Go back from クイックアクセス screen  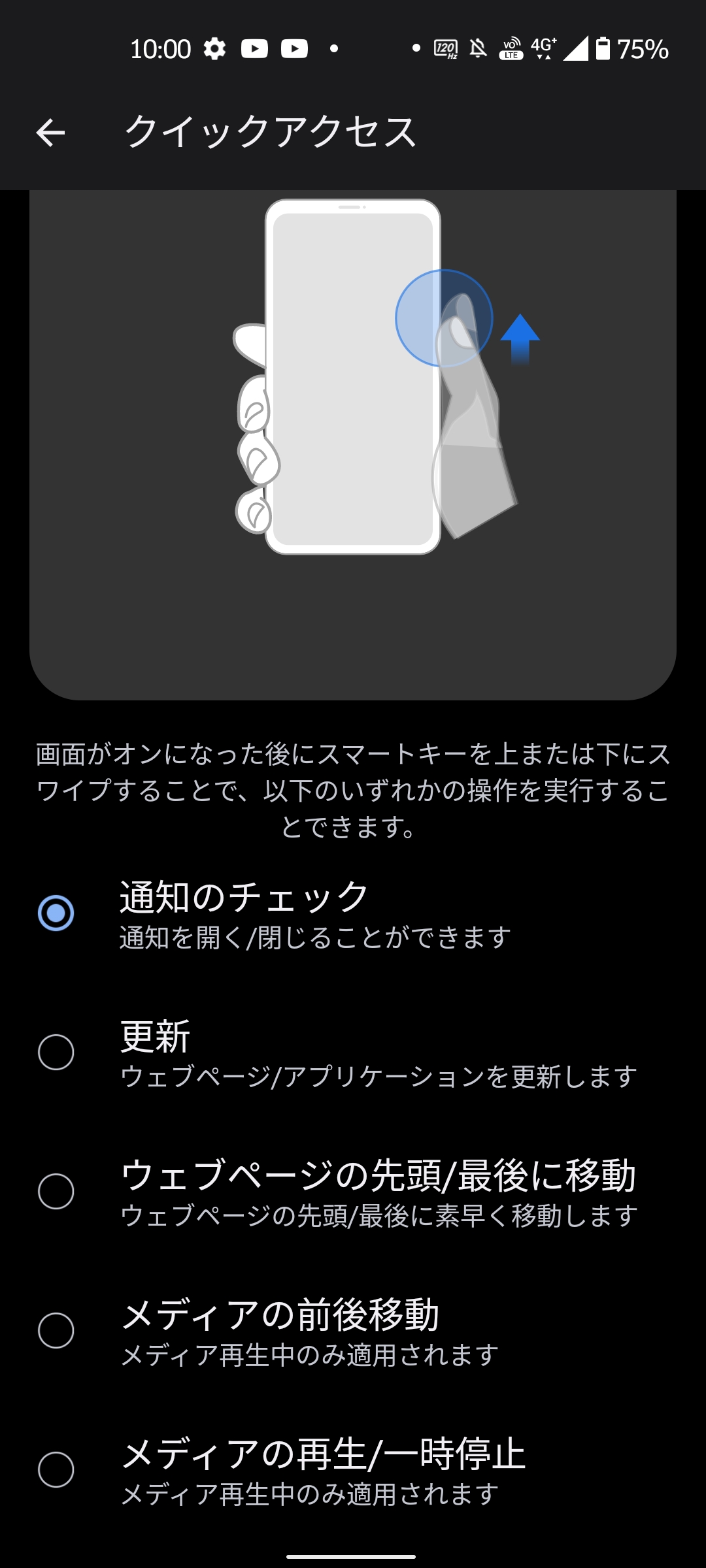(50, 133)
